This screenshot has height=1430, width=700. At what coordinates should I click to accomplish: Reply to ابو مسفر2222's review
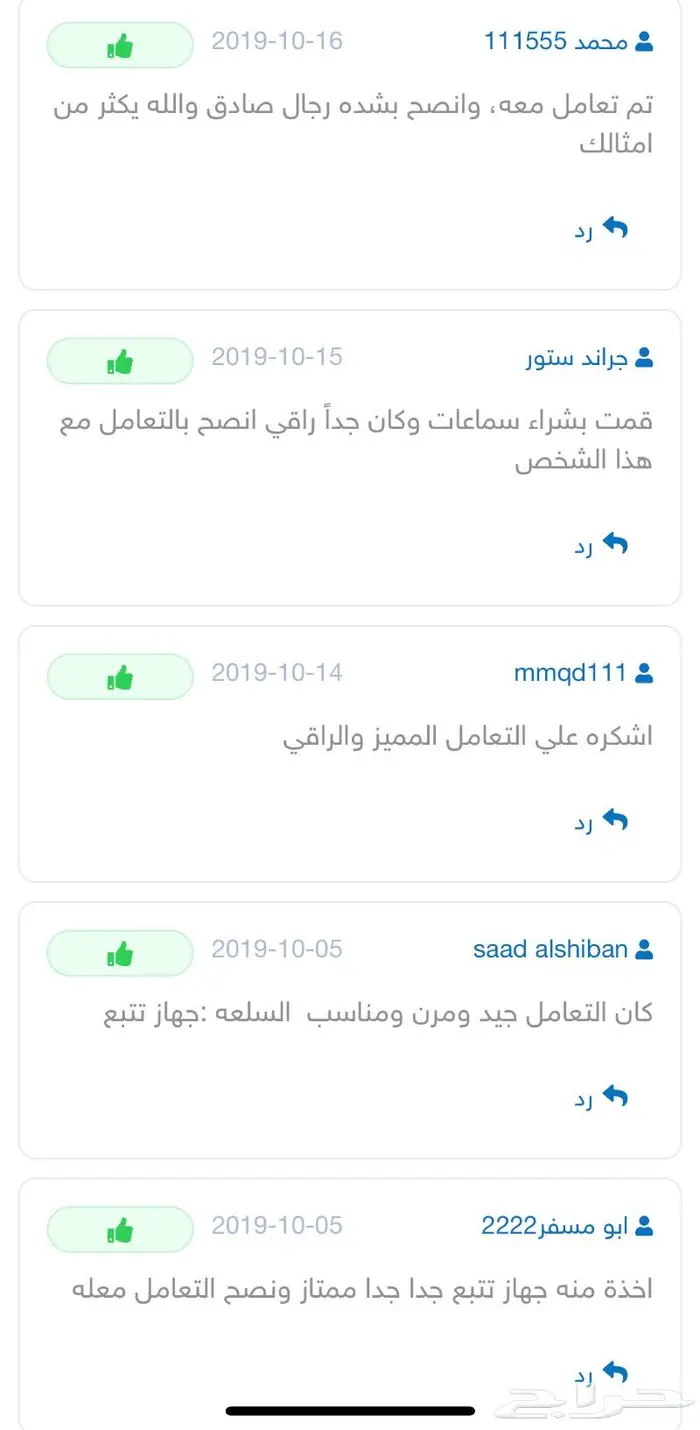pos(601,1373)
